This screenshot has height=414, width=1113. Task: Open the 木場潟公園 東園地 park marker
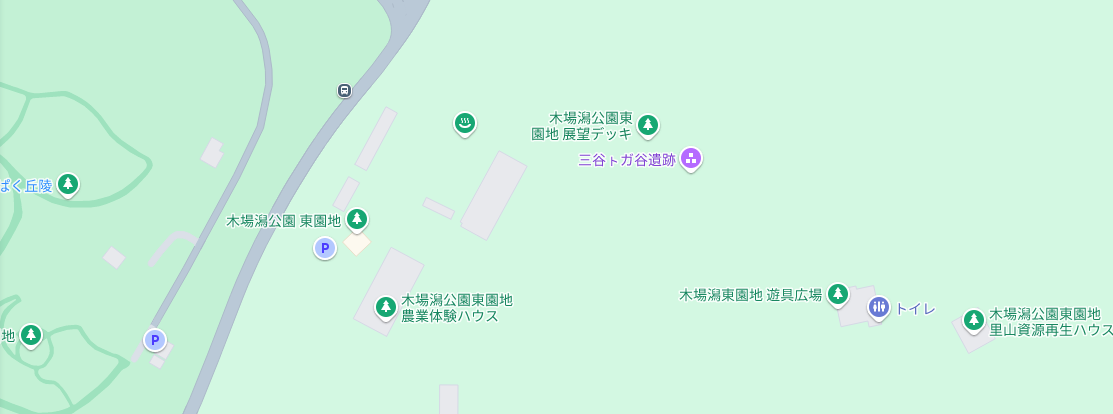point(356,219)
